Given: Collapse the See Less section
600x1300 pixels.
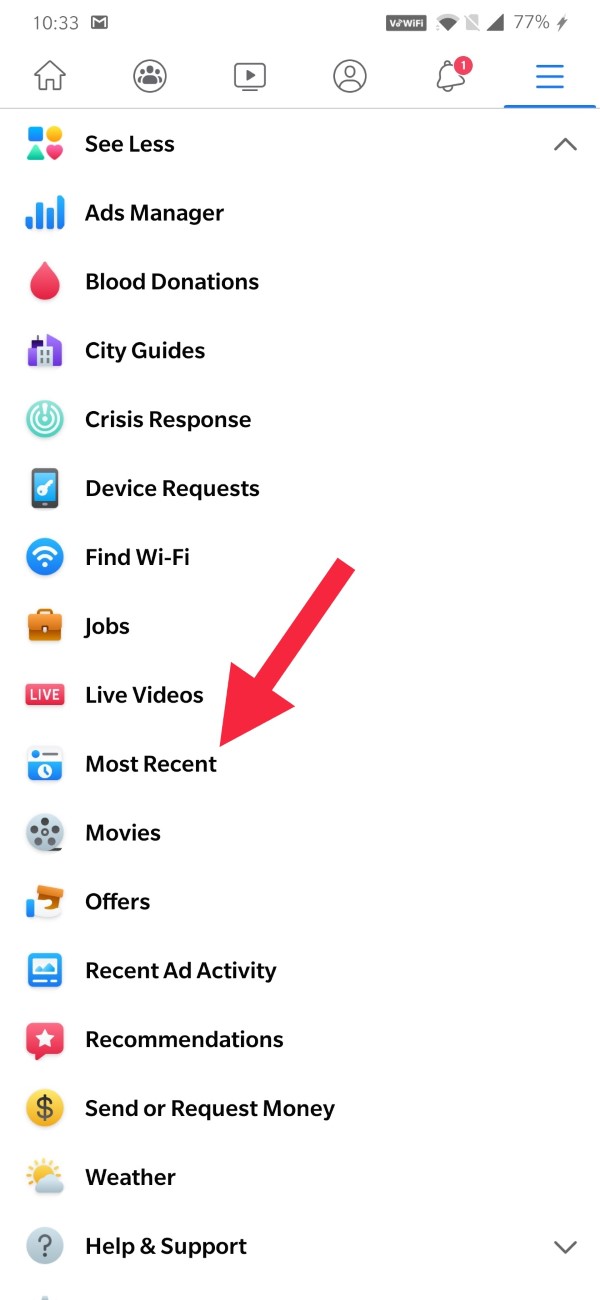Looking at the screenshot, I should pos(300,144).
